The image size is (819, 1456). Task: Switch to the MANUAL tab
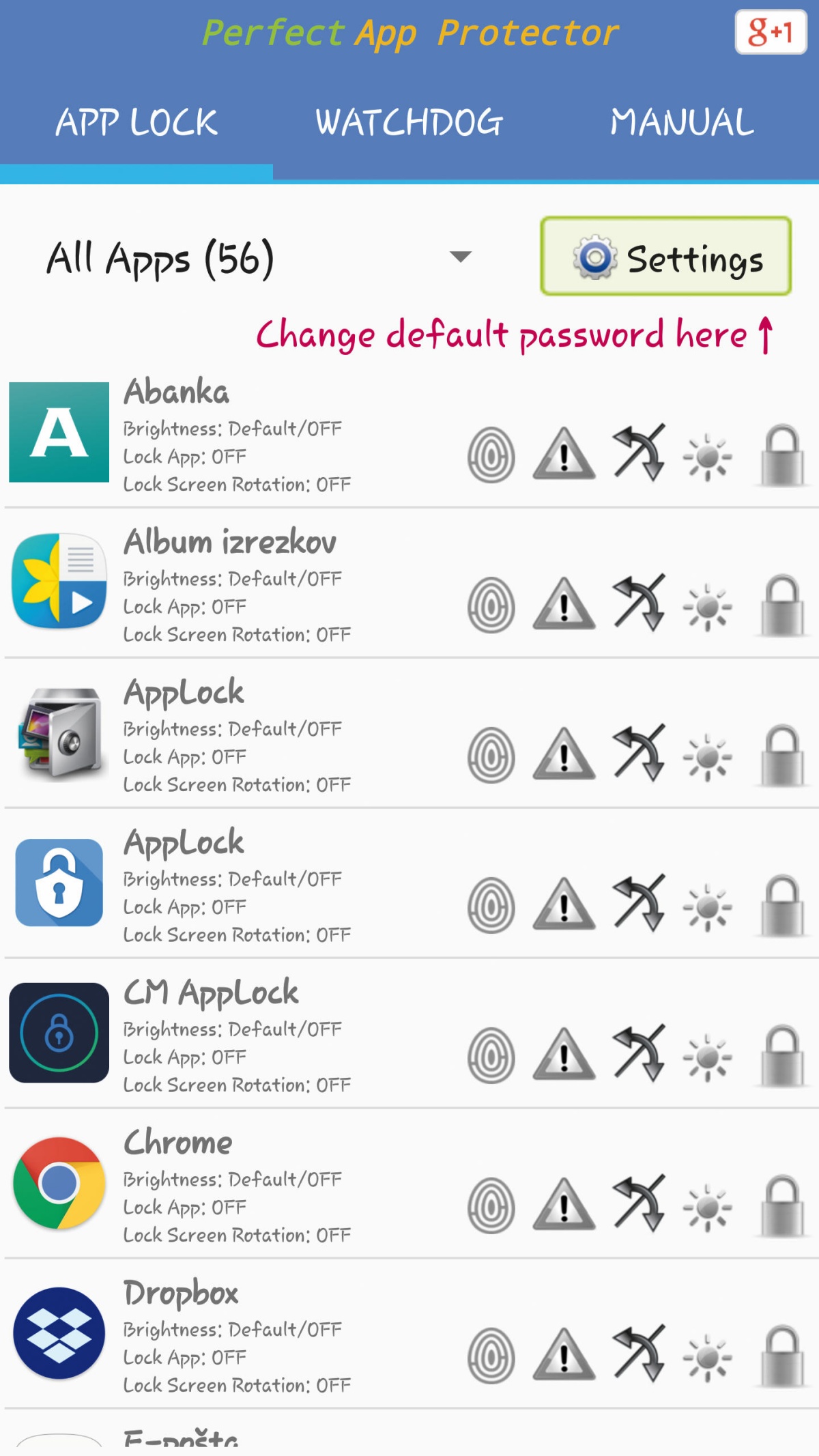[x=682, y=123]
